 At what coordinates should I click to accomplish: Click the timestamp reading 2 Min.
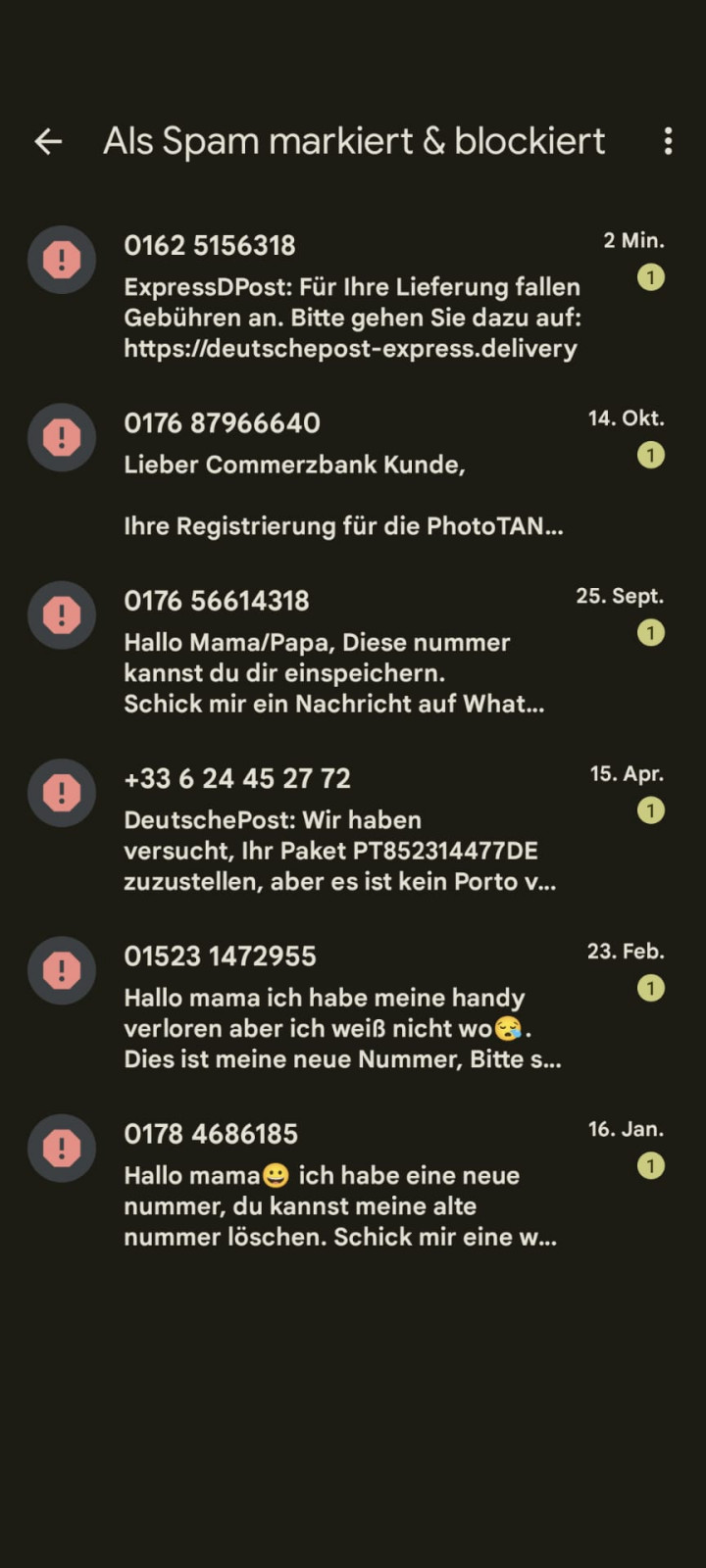632,240
